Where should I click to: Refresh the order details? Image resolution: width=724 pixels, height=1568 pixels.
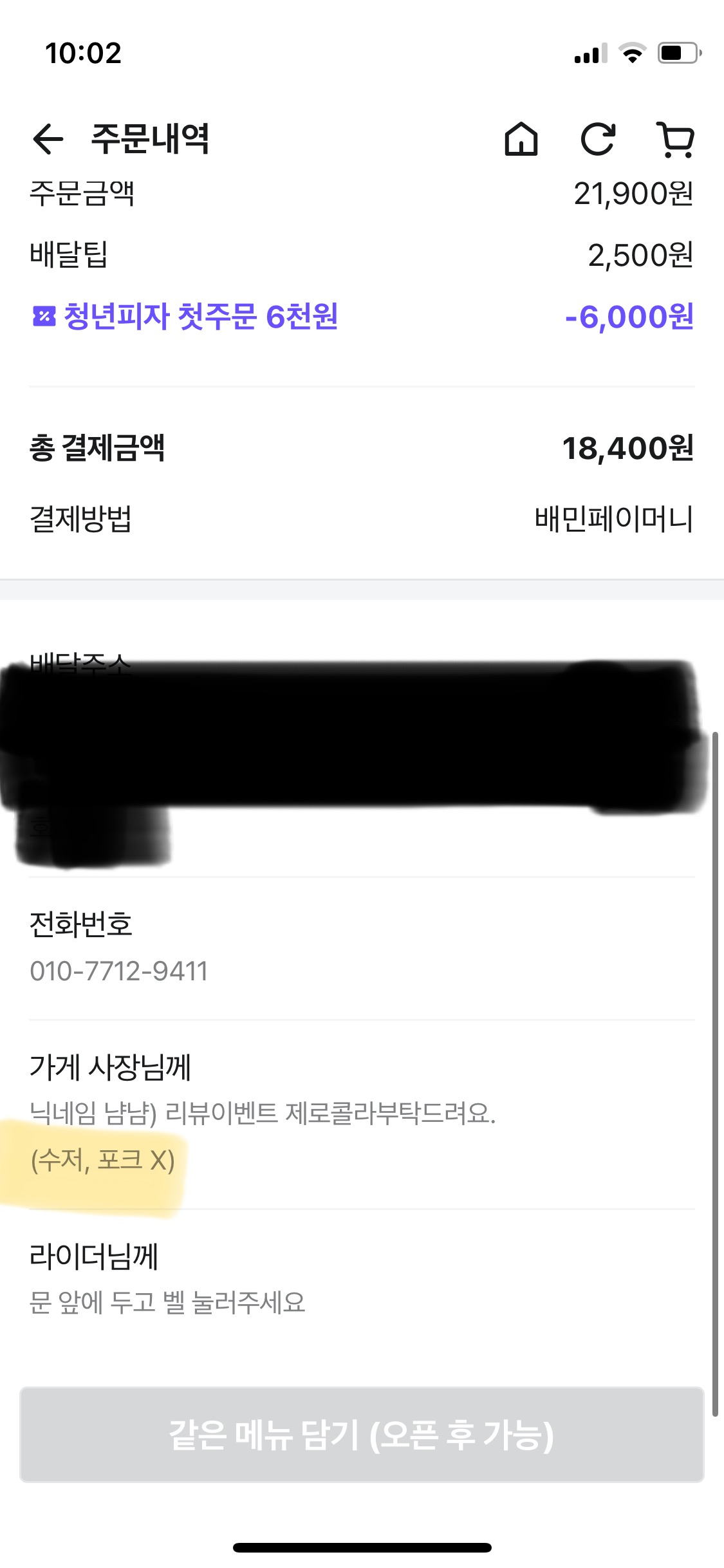pos(598,139)
